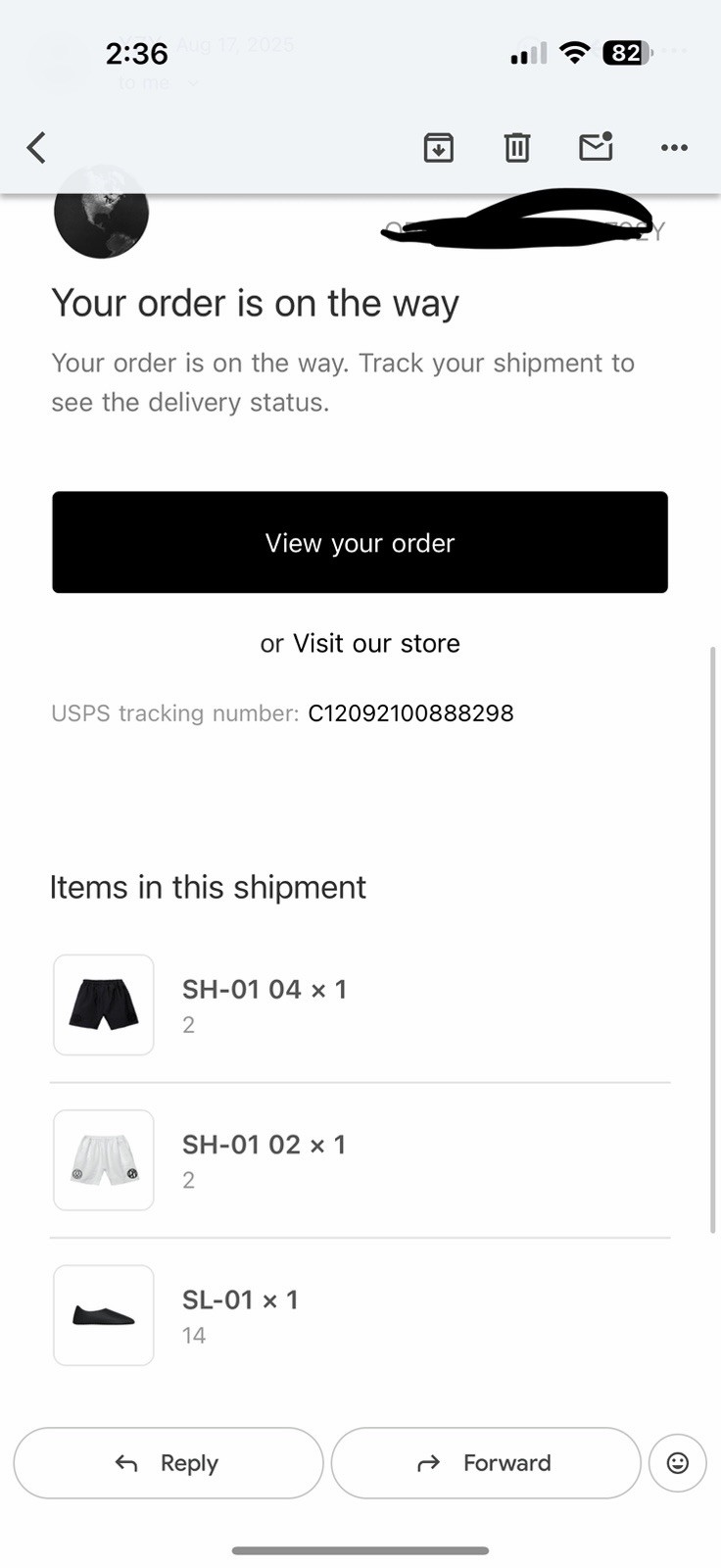Viewport: 721px width, 1568px height.
Task: Go back to the inbox
Action: 37,148
